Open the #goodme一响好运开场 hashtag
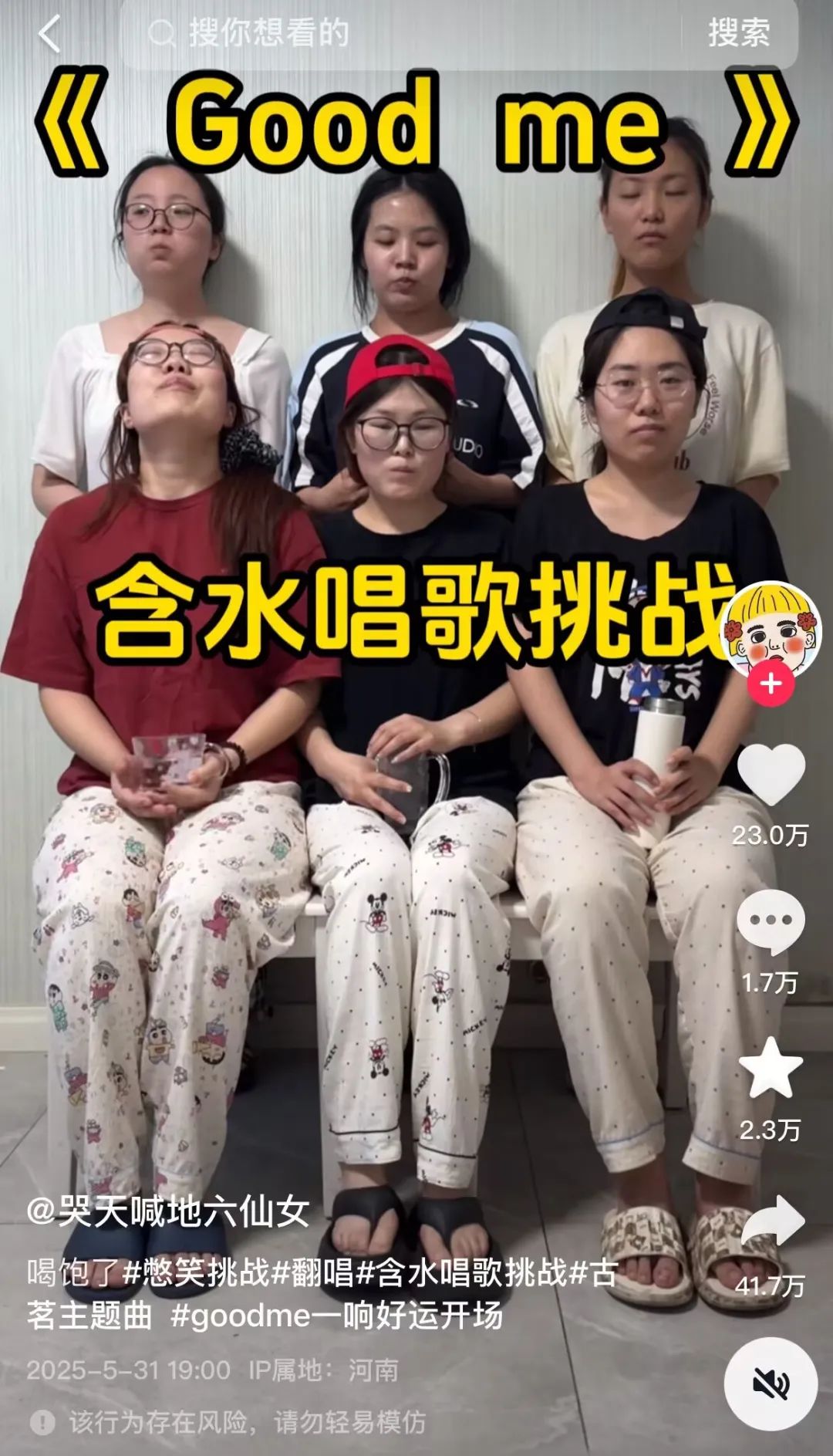Viewport: 833px width, 1456px height. [336, 1316]
